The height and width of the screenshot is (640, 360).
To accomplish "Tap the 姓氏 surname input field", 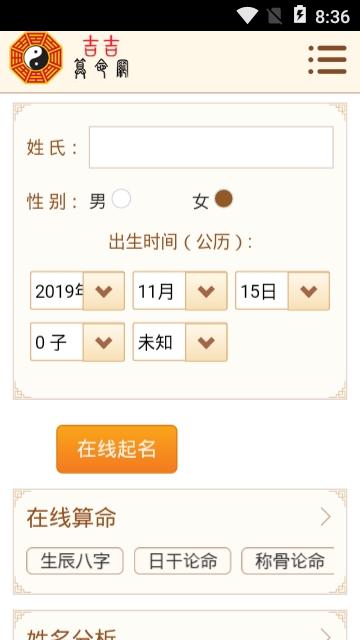I will (x=211, y=147).
